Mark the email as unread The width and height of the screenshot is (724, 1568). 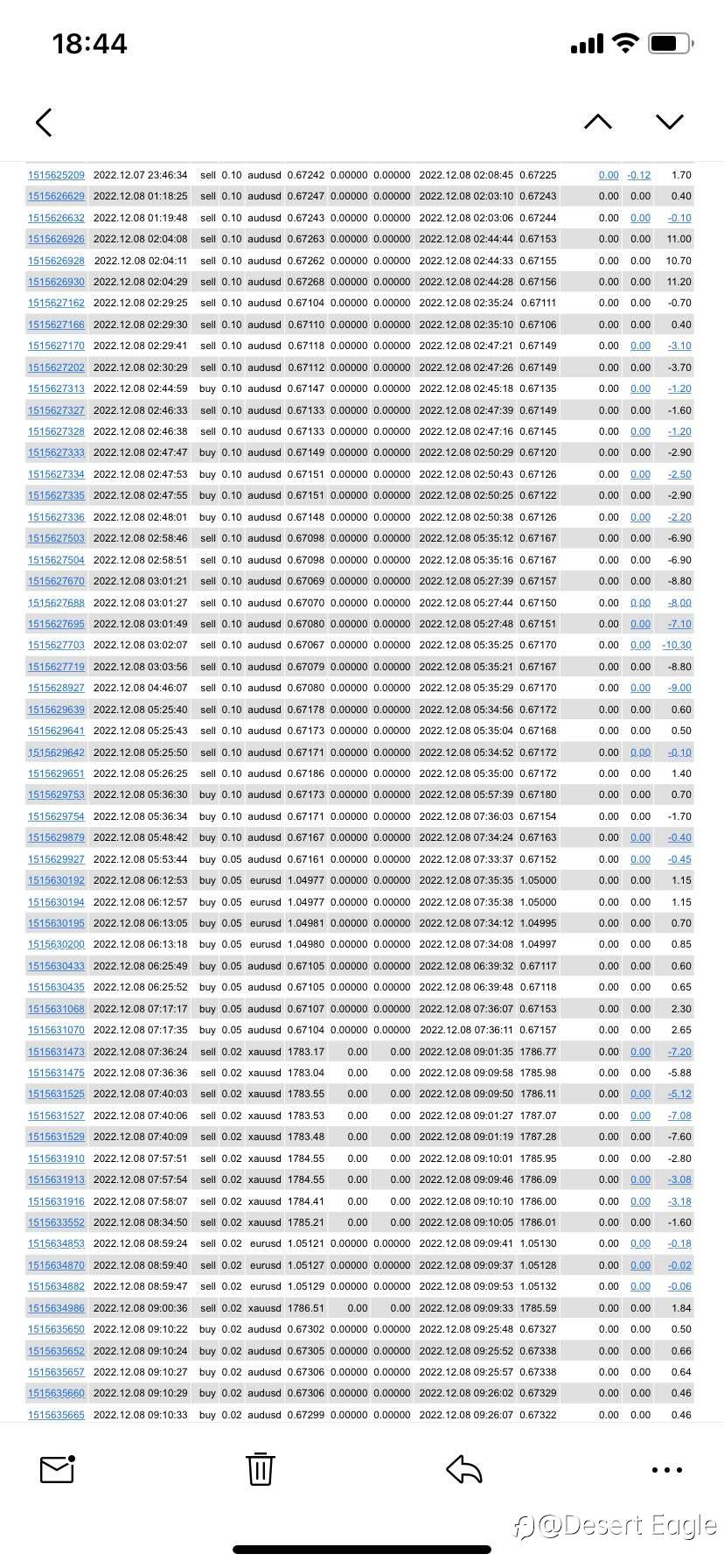pos(58,1469)
